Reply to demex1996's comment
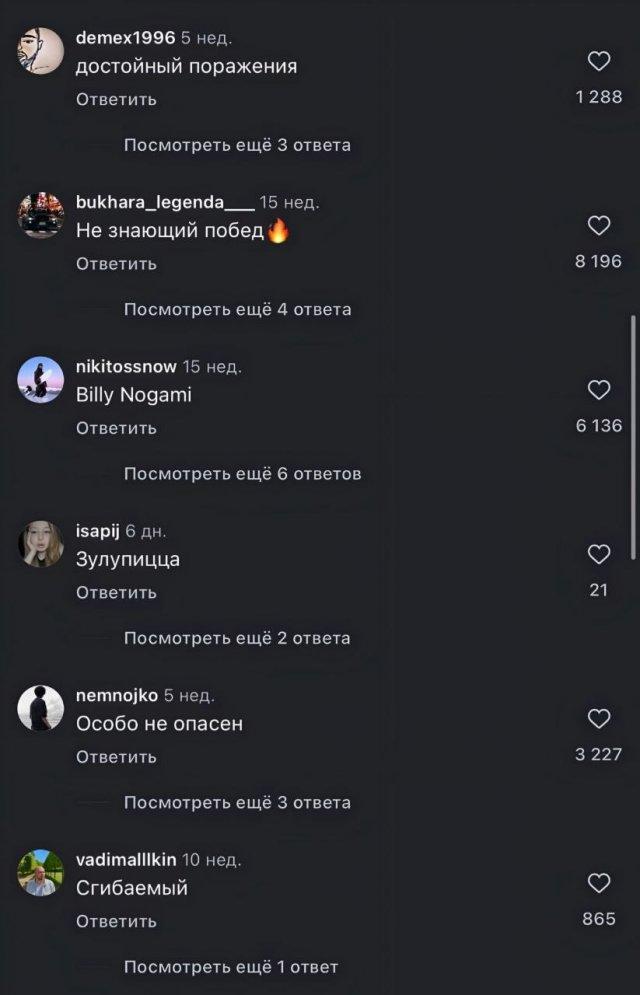The image size is (640, 995). [116, 100]
